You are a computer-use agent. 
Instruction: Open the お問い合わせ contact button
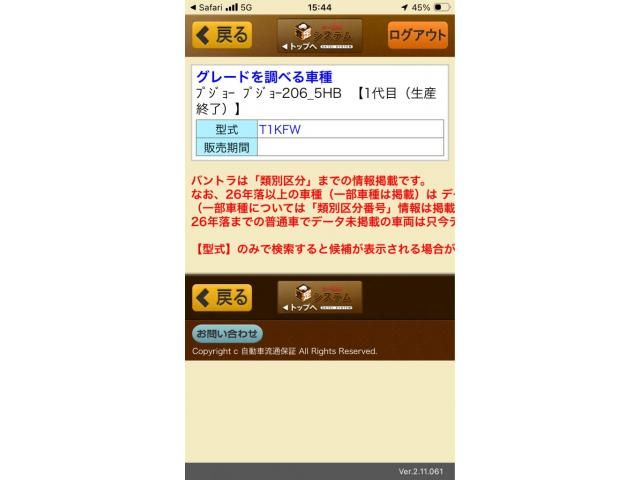[x=227, y=333]
